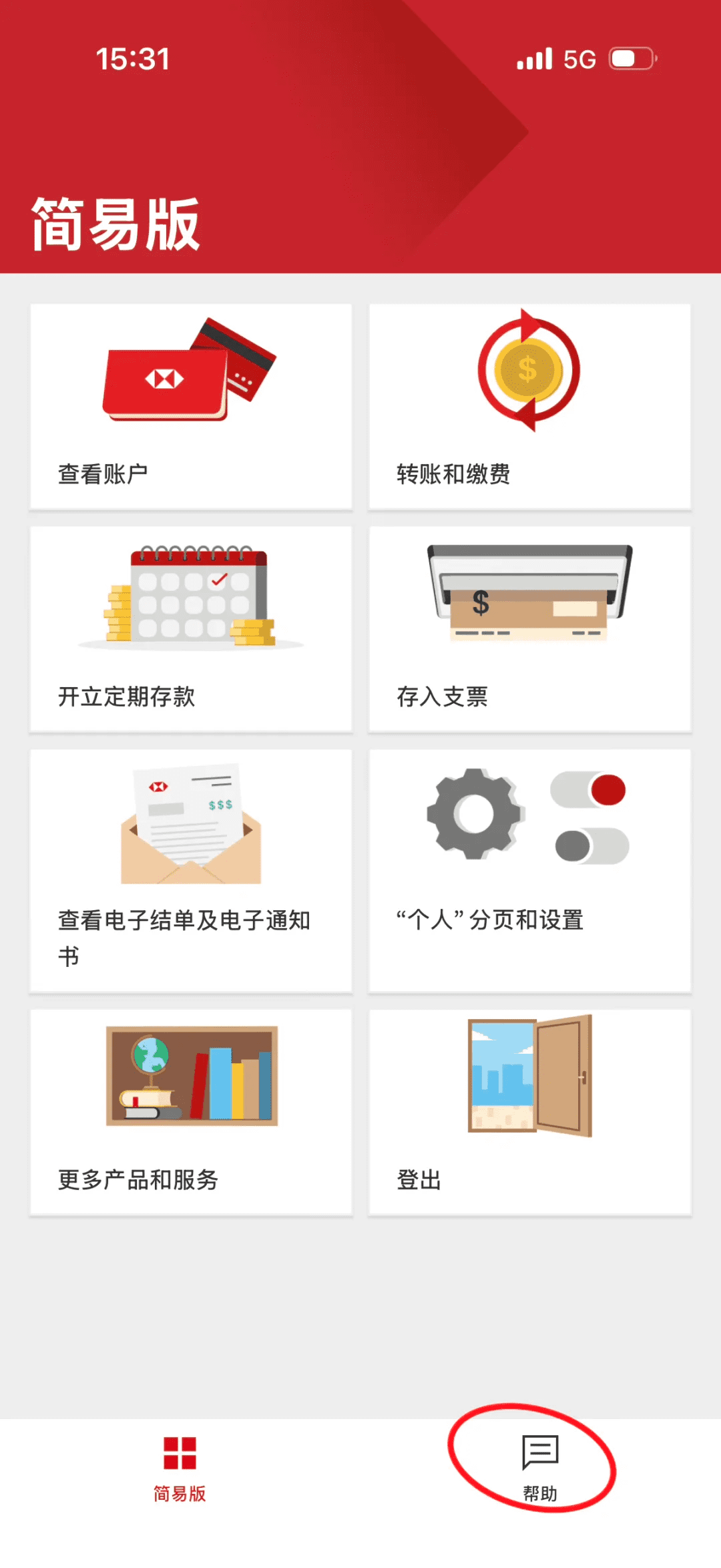Open the 查看账户 card
This screenshot has width=721, height=1568.
coord(191,407)
